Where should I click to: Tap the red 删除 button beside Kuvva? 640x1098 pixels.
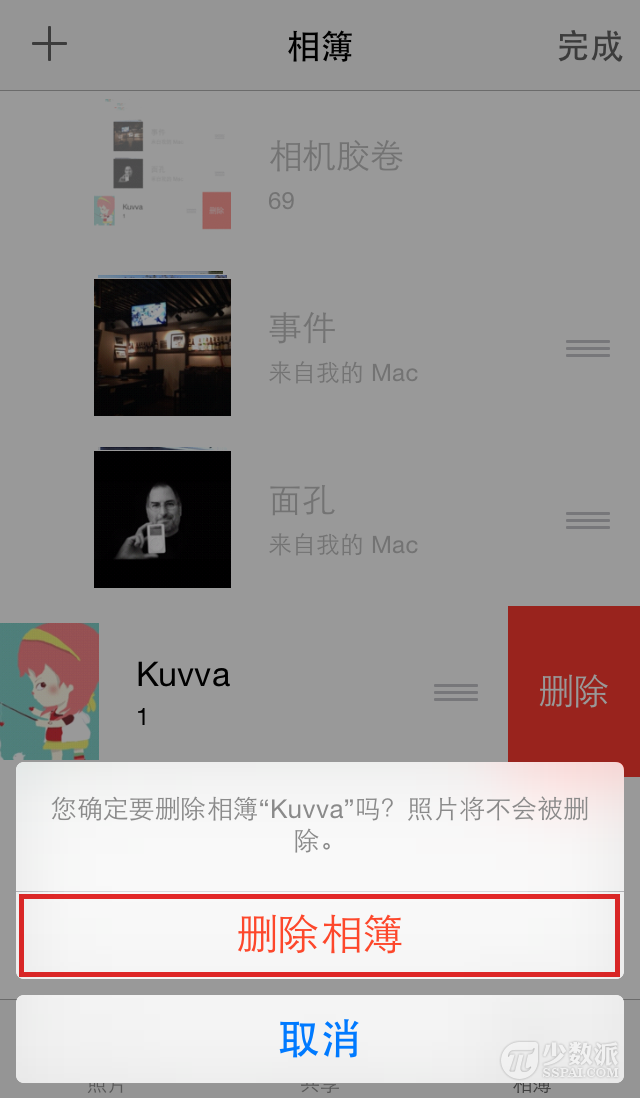(x=573, y=691)
